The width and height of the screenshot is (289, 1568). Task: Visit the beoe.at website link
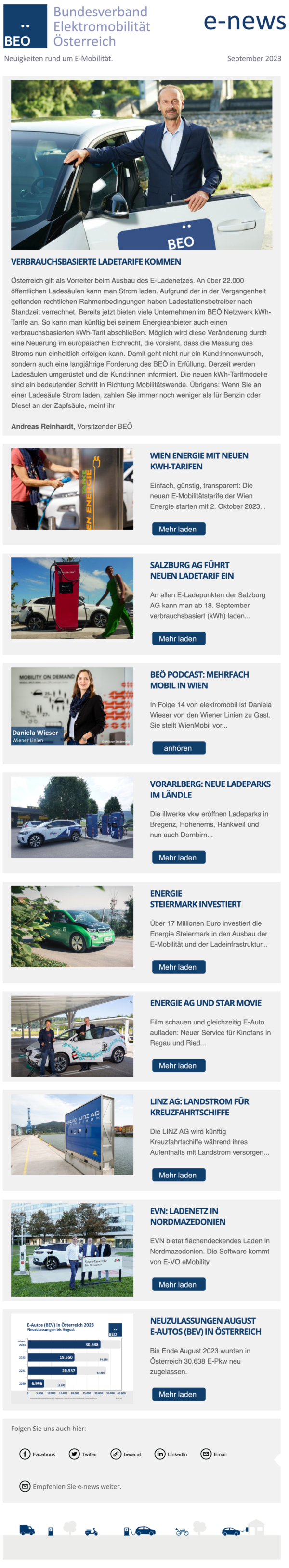pyautogui.click(x=126, y=1454)
